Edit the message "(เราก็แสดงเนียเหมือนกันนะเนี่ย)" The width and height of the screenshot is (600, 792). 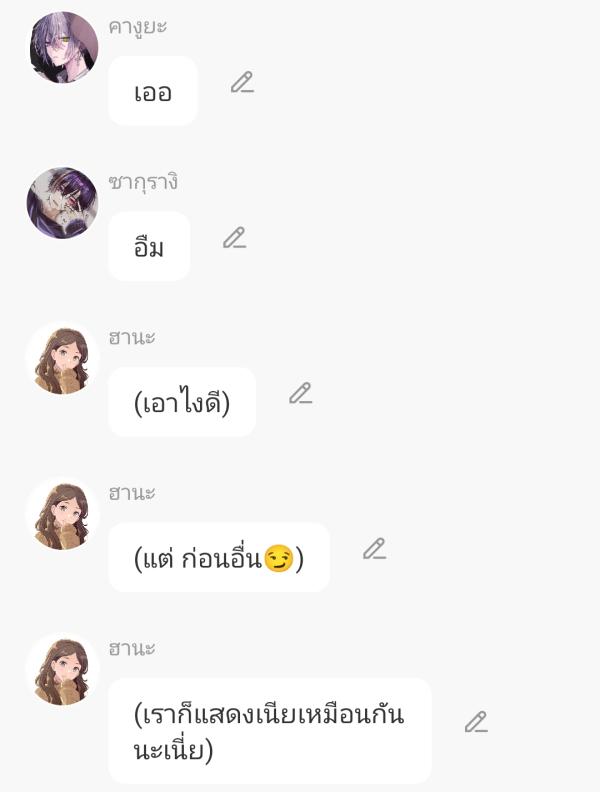(476, 722)
